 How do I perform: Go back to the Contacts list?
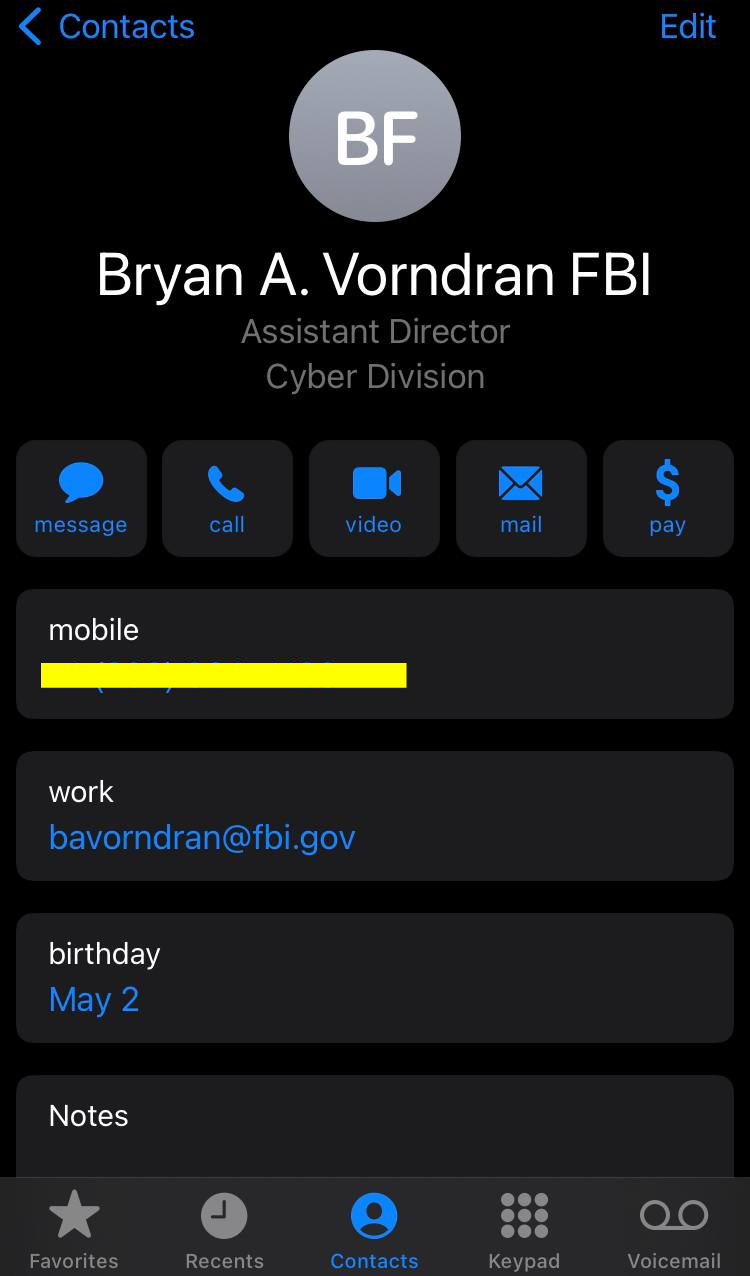pos(106,27)
